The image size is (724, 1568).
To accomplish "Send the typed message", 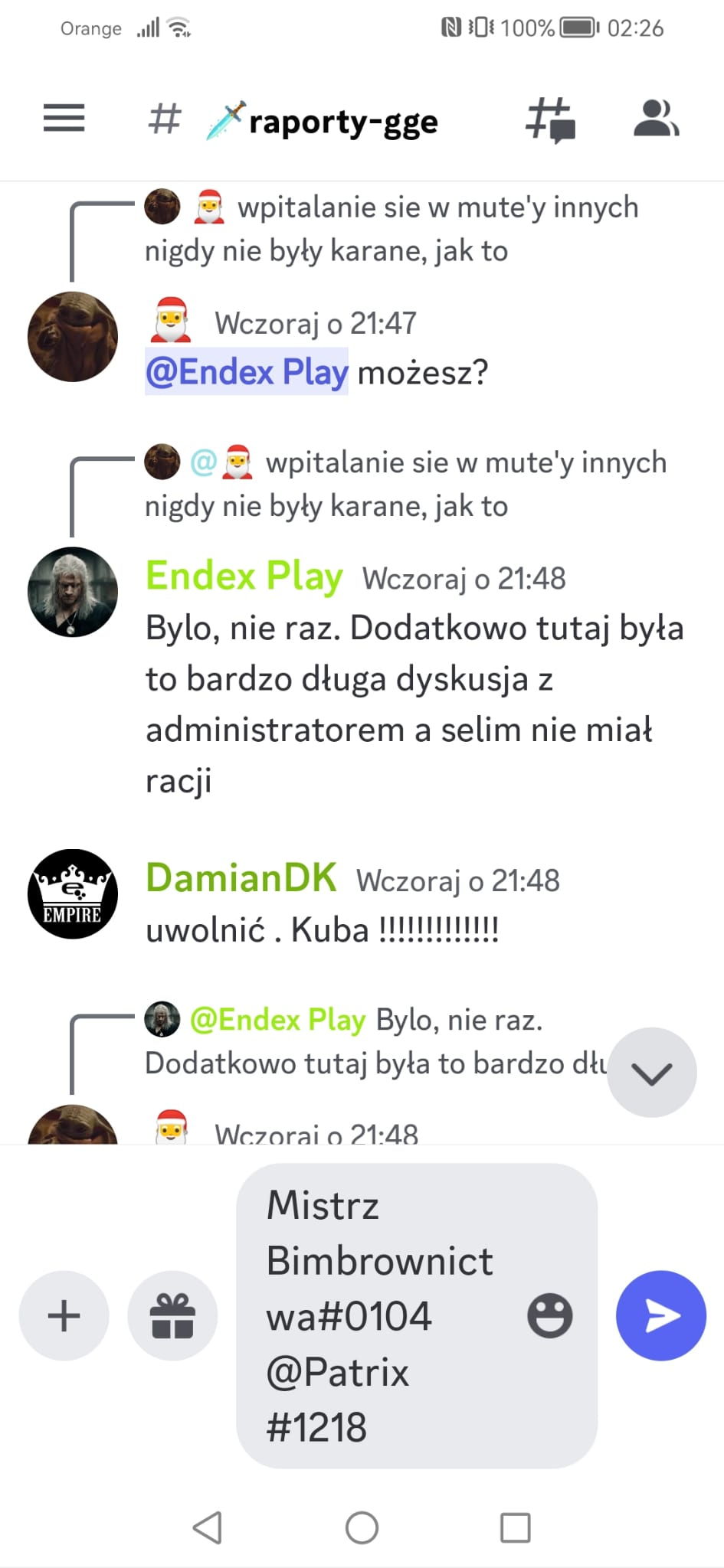I will 660,1315.
